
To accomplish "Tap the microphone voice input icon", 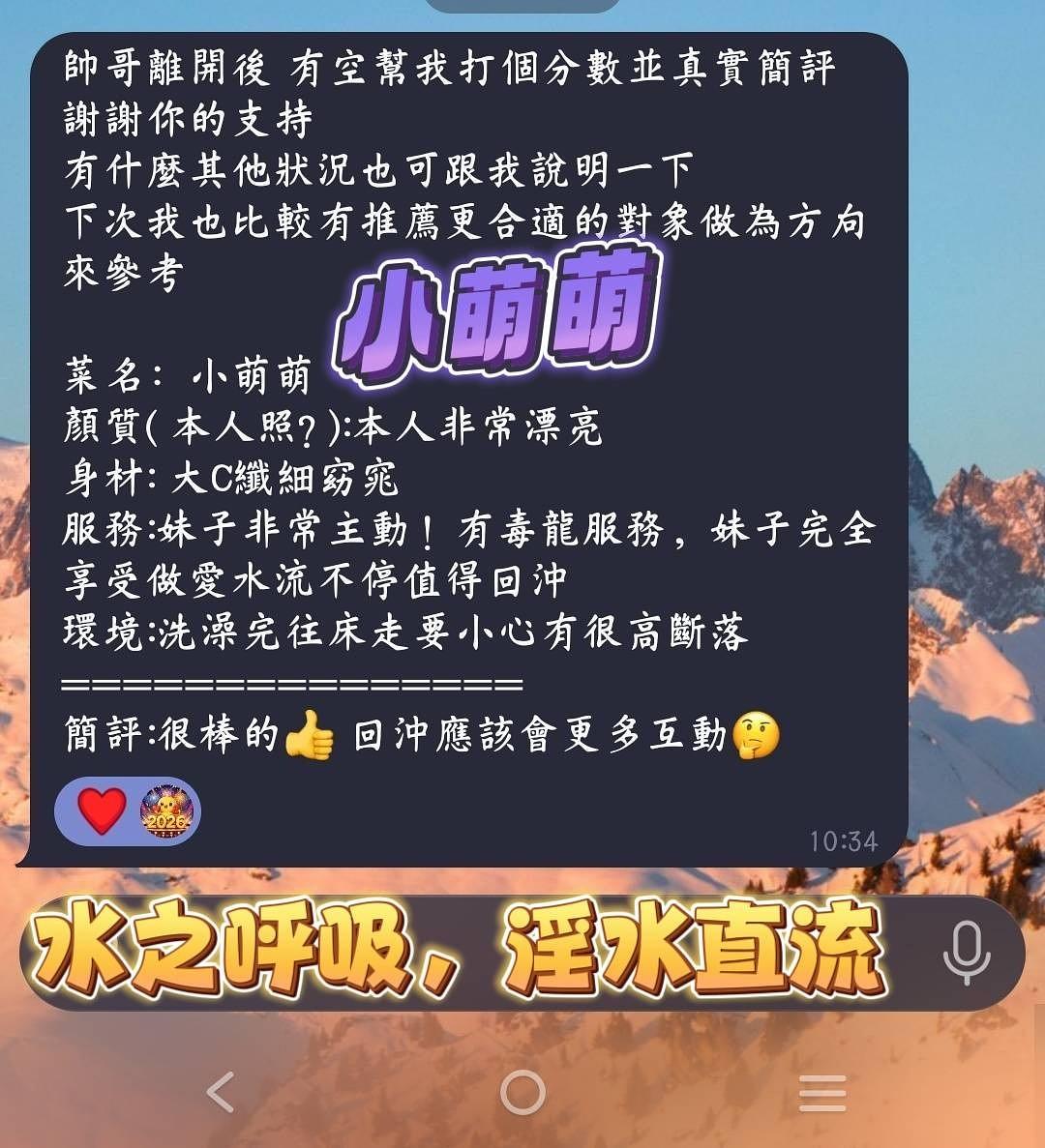I will click(966, 953).
